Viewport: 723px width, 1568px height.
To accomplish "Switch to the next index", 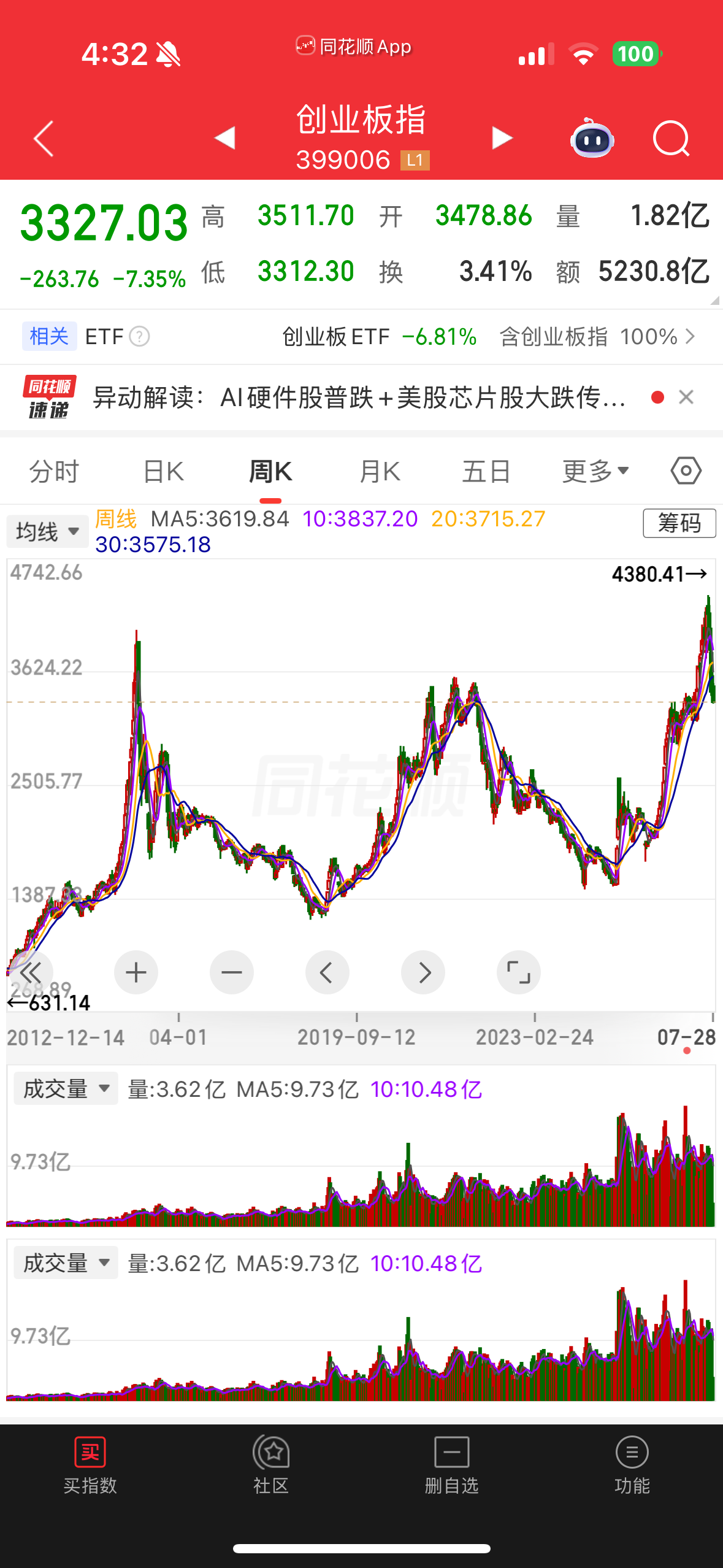I will pyautogui.click(x=502, y=138).
